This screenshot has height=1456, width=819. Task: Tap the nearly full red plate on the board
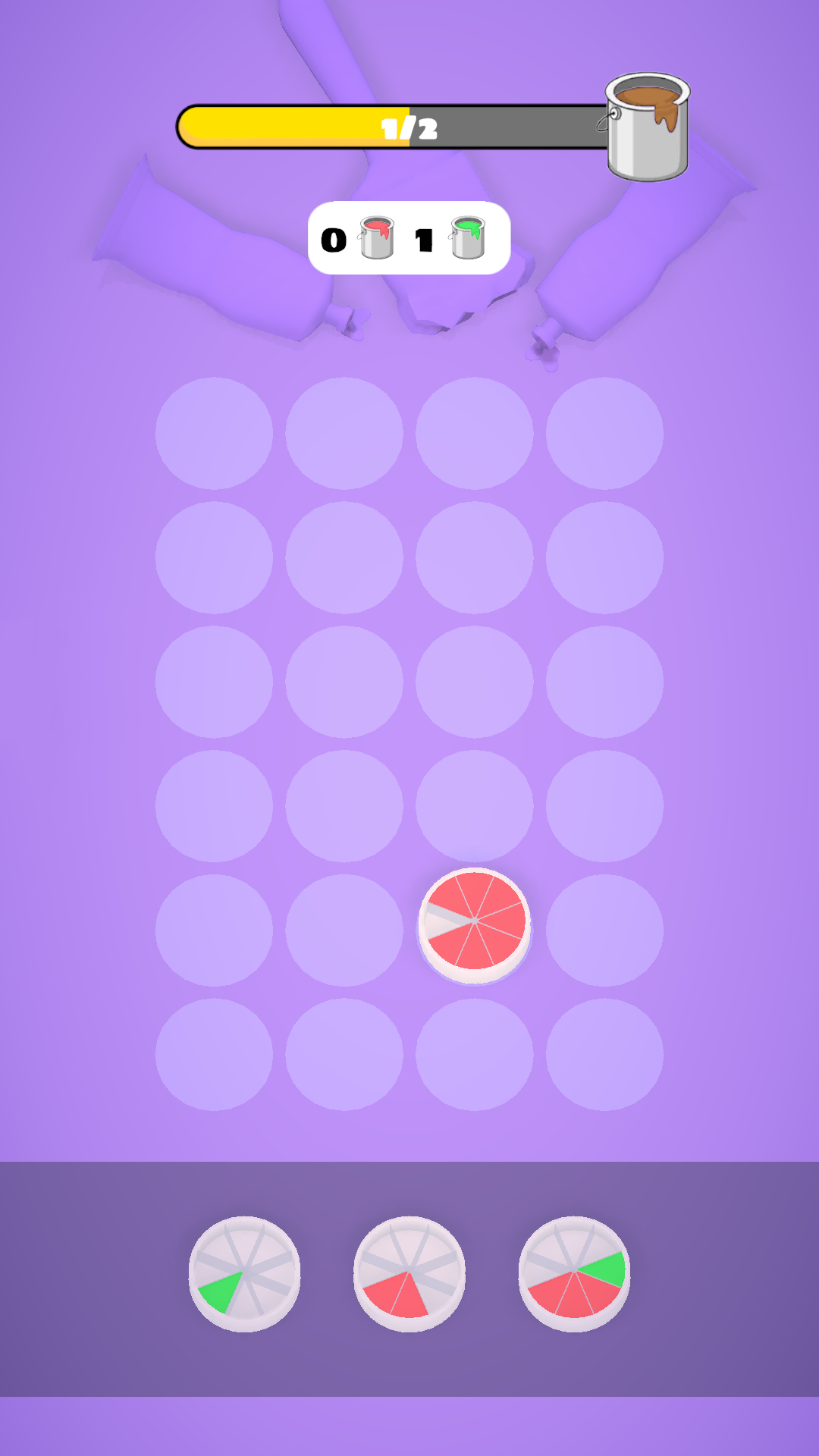(x=475, y=924)
